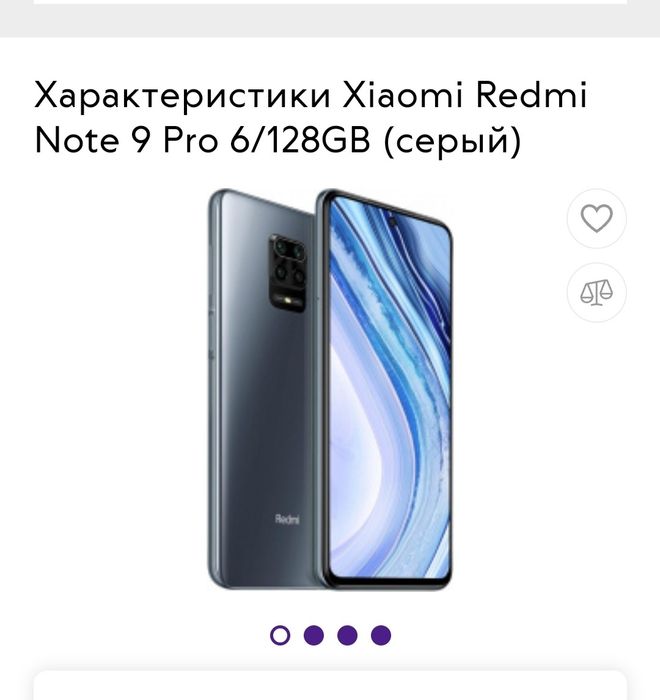Viewport: 660px width, 700px height.
Task: Jump to the second product image dot
Action: point(314,635)
